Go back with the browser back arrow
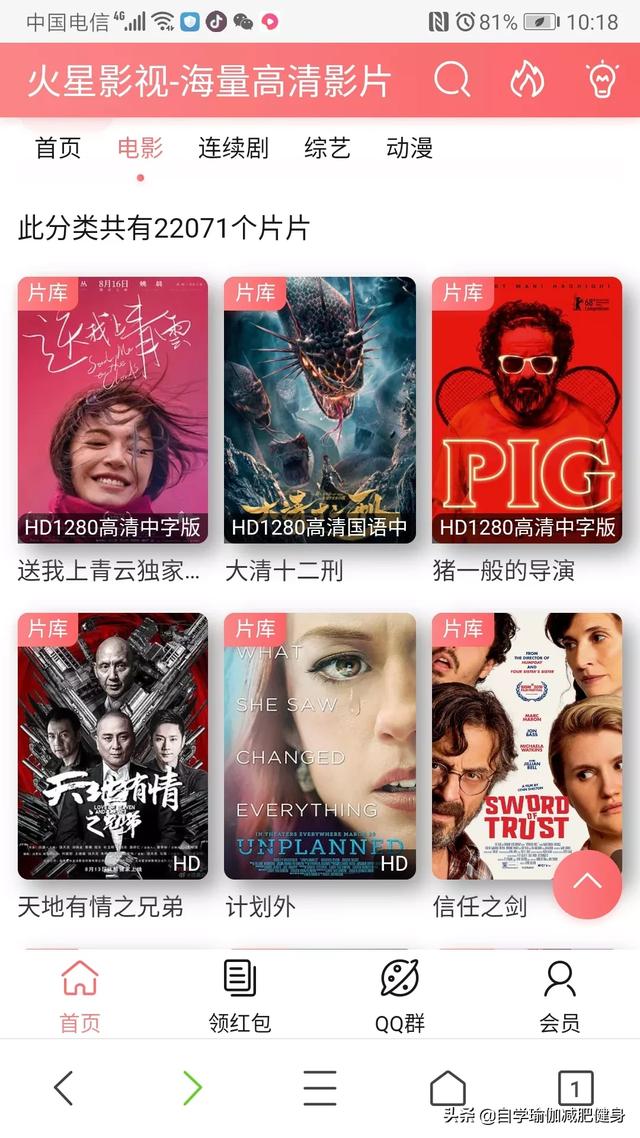Image resolution: width=640 pixels, height=1138 pixels. click(64, 1087)
